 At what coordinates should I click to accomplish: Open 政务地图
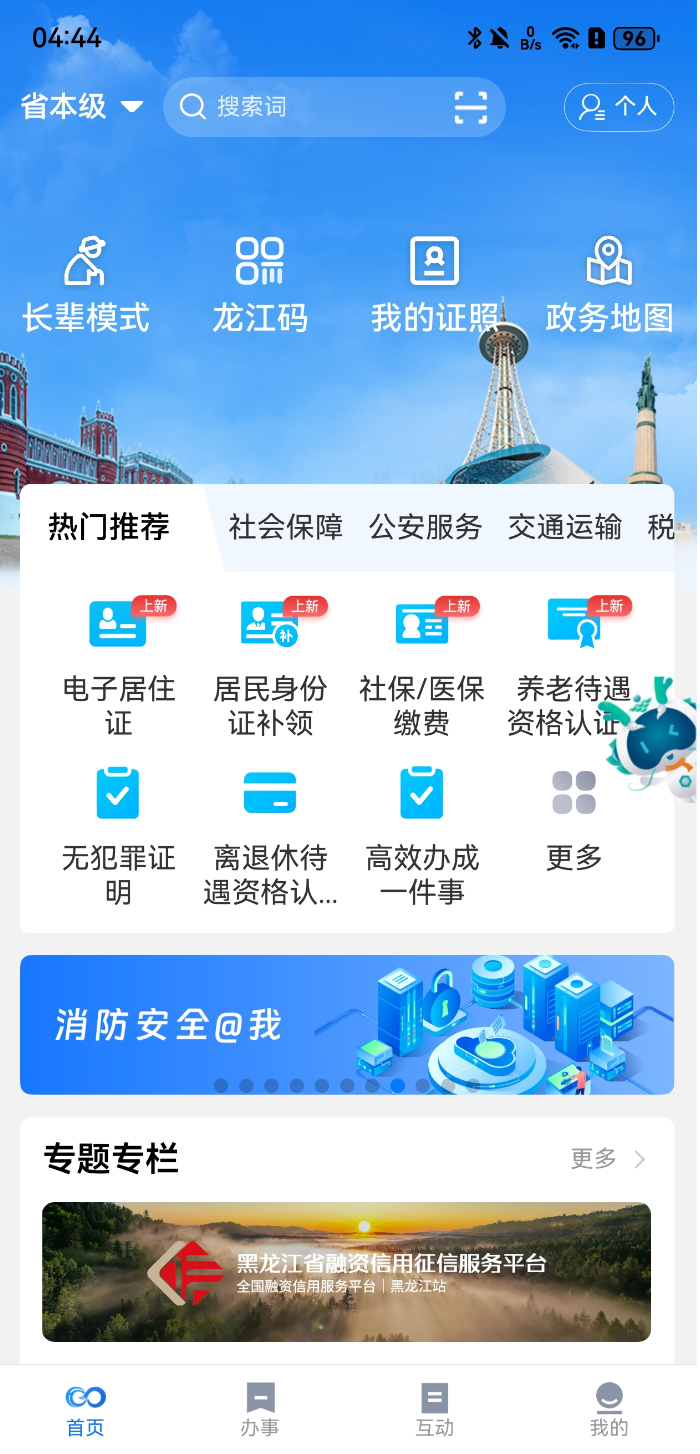tap(609, 285)
